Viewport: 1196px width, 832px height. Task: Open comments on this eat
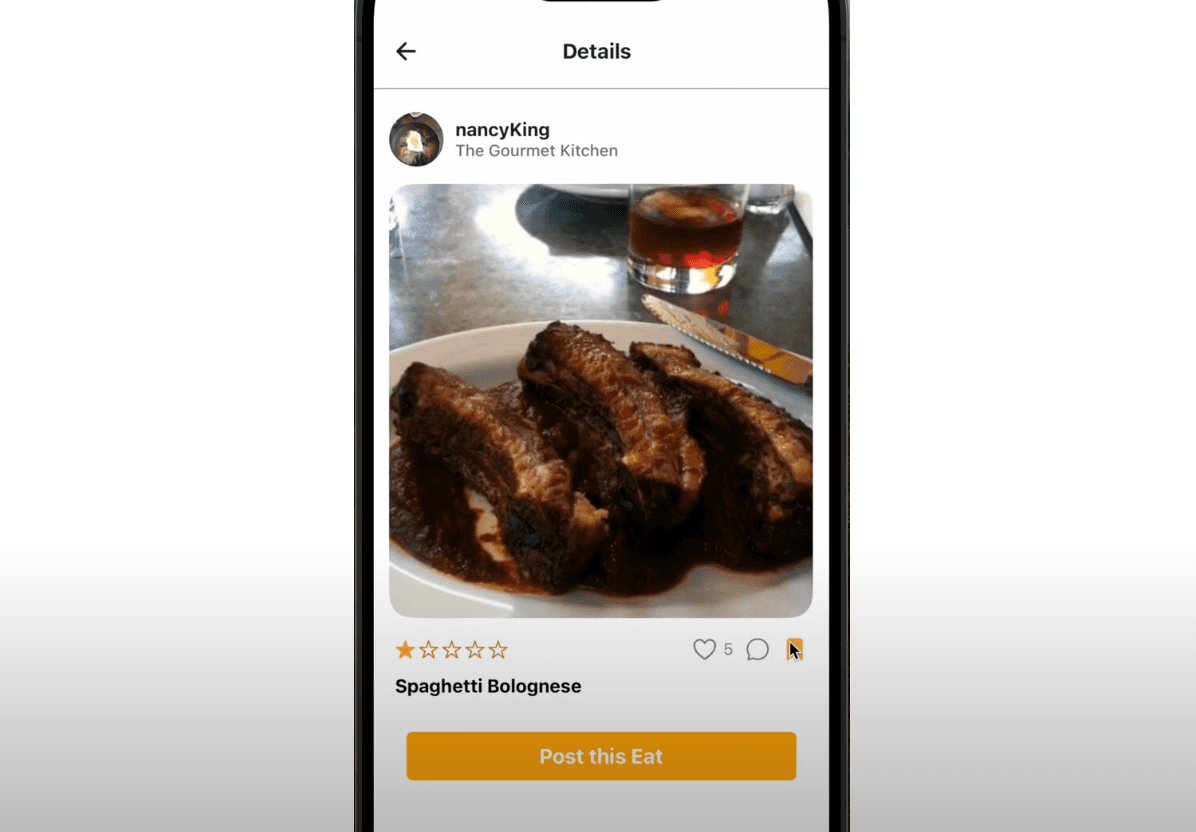(x=758, y=650)
